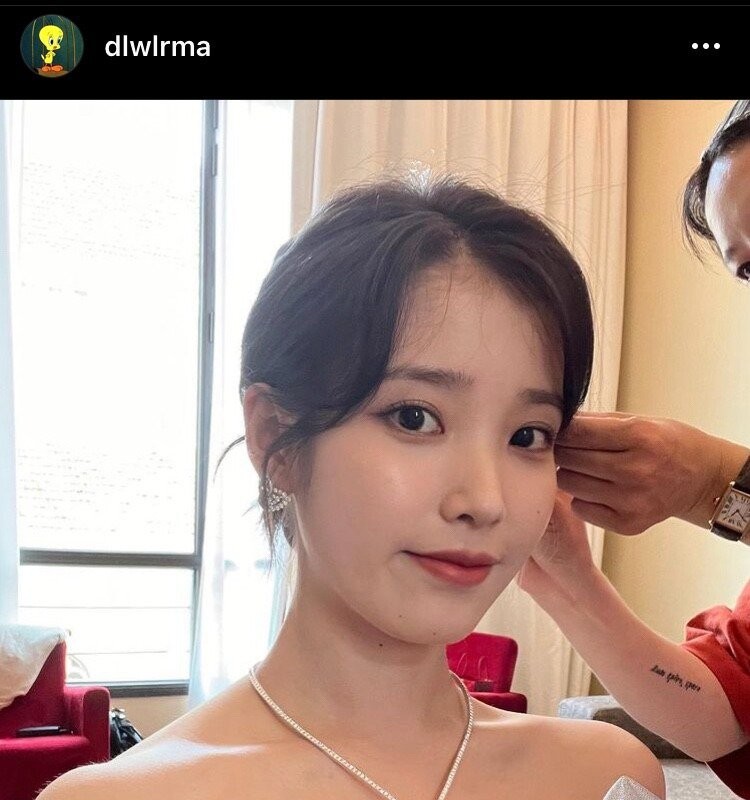This screenshot has width=750, height=800.
Task: Open the post's three-dot options menu
Action: point(705,46)
